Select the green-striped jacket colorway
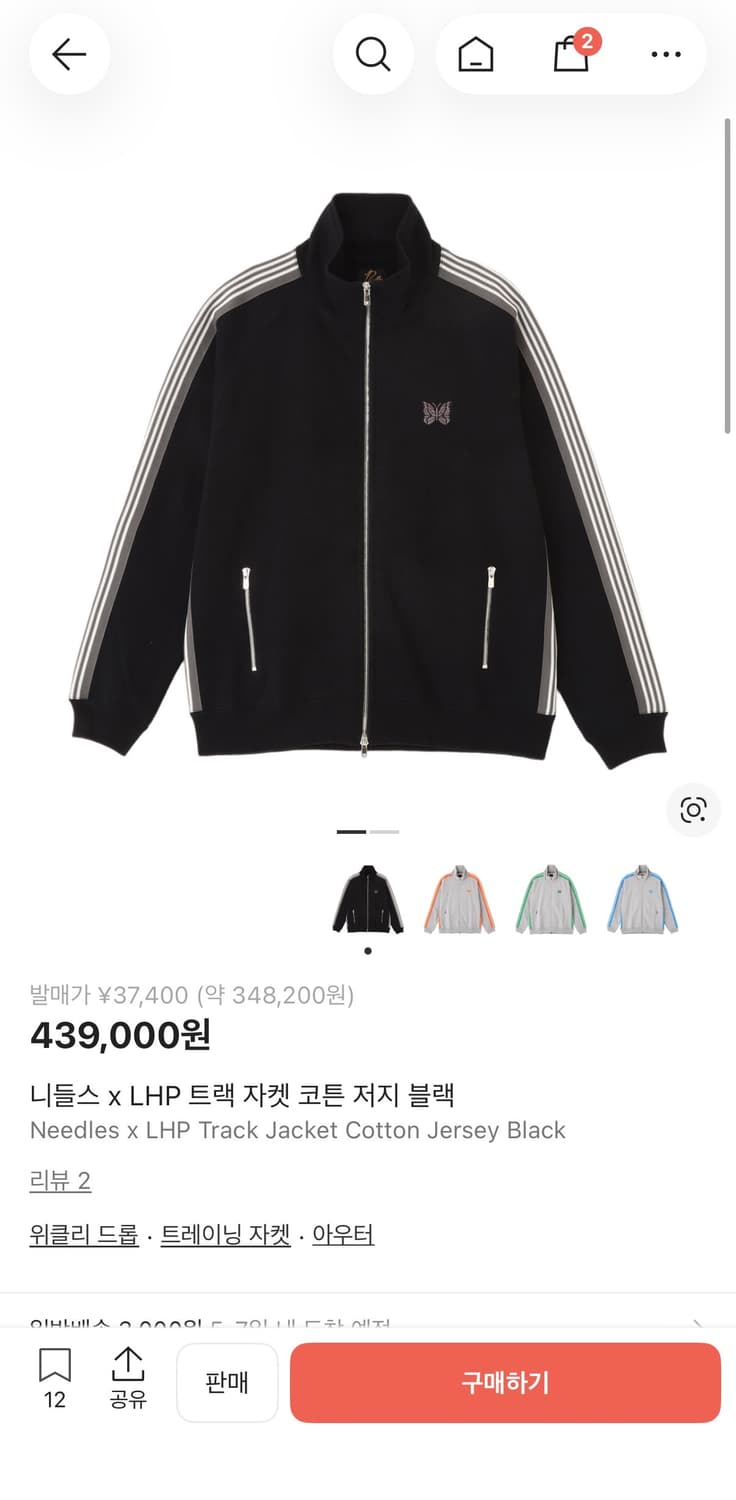Screen dimensions: 736x1500 (551, 898)
